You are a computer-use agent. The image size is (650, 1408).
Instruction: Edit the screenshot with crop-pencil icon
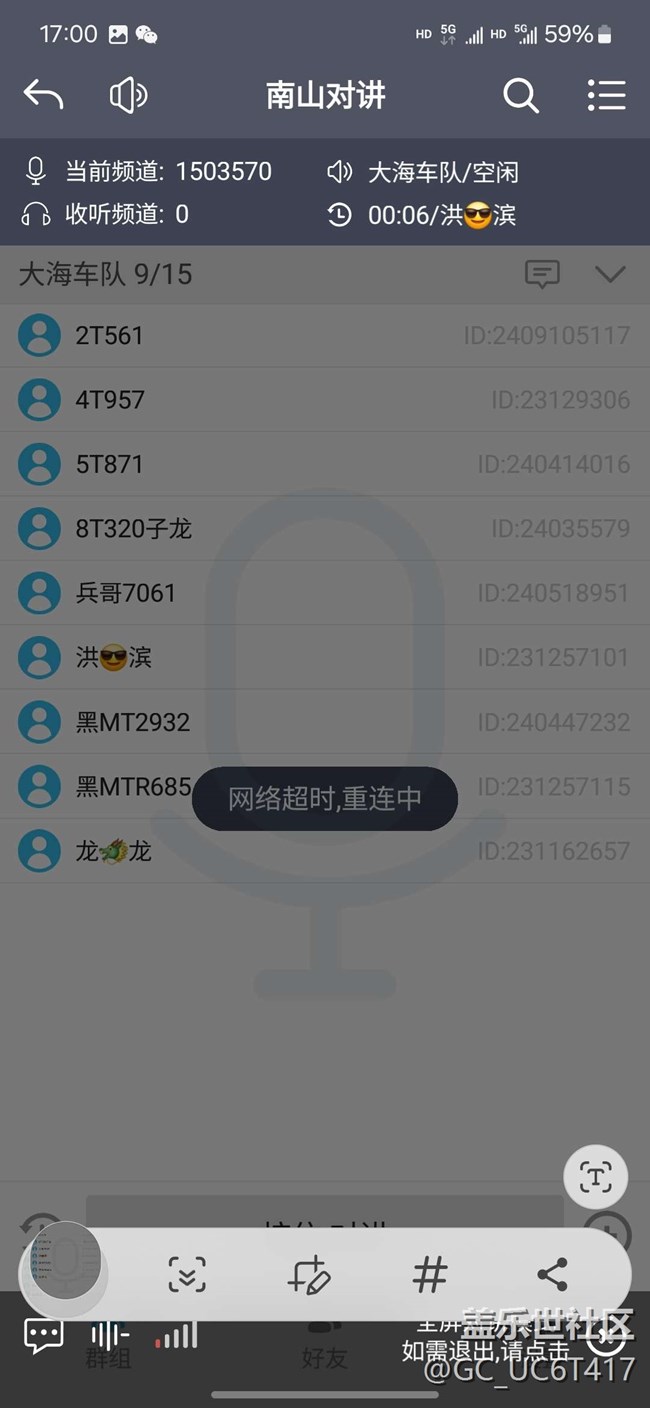click(x=308, y=1274)
